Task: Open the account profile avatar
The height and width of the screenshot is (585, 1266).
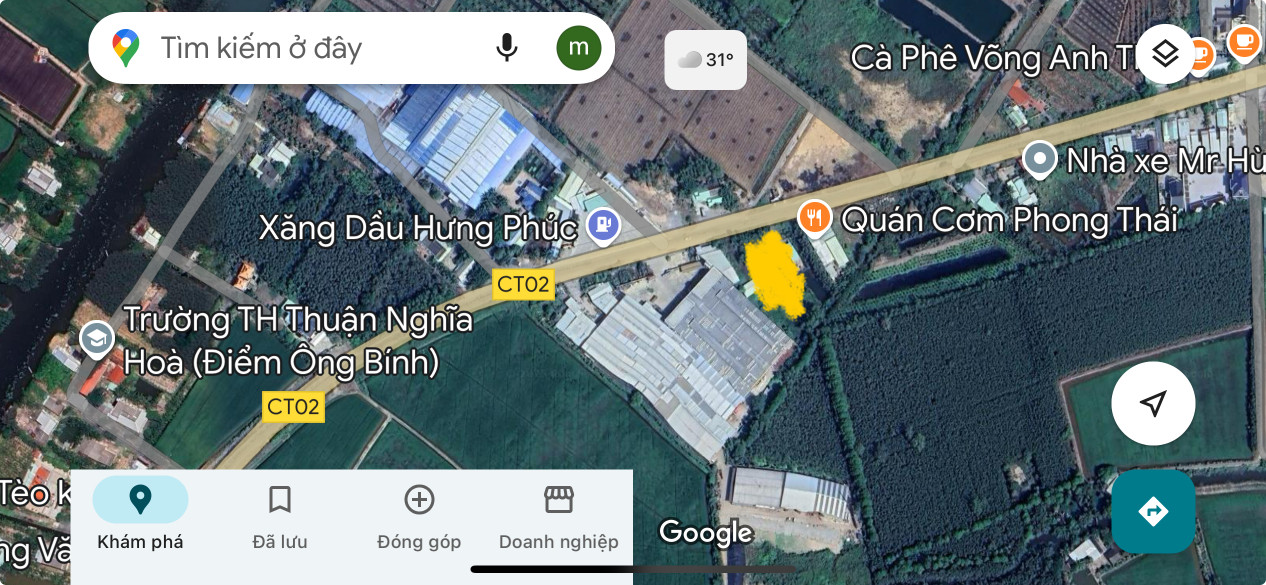Action: click(578, 47)
